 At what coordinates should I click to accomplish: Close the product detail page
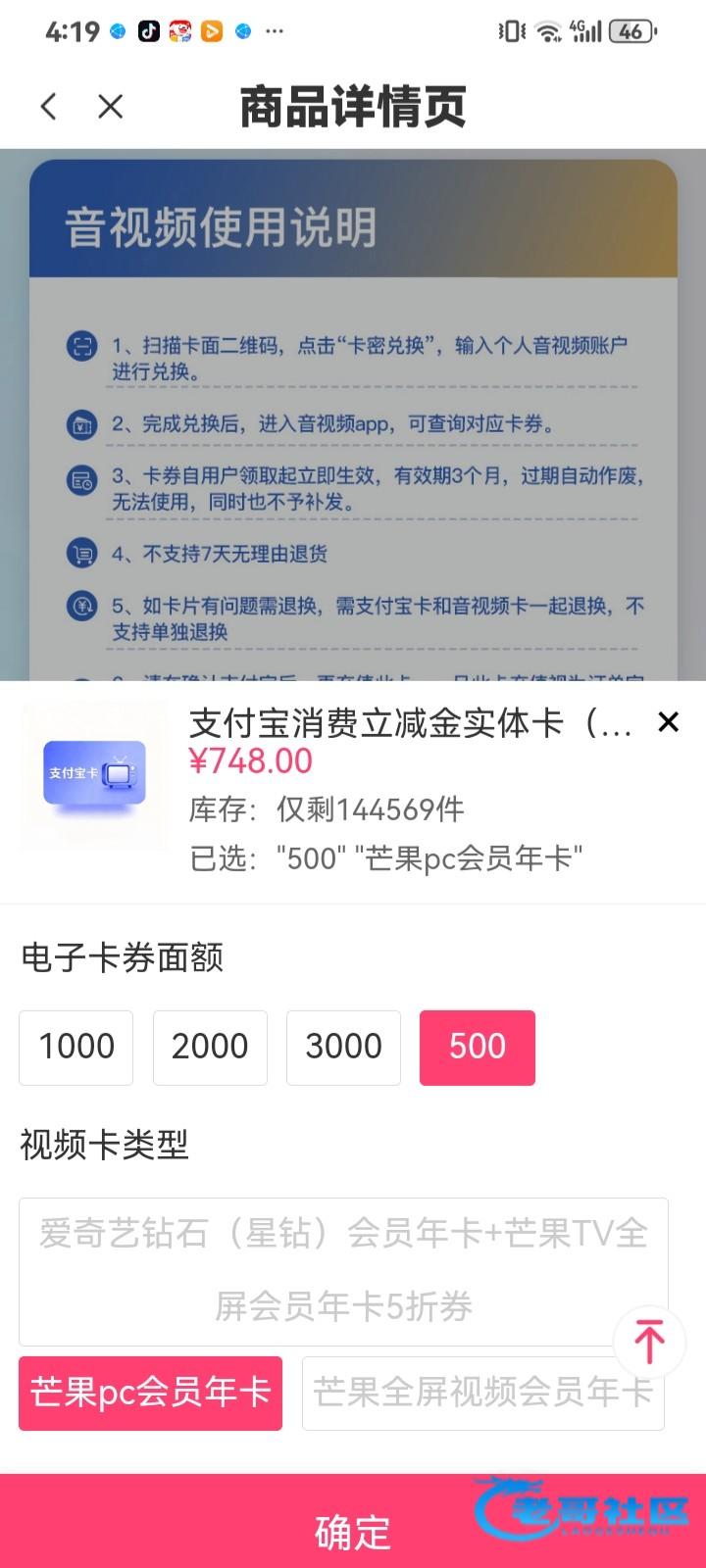[111, 107]
